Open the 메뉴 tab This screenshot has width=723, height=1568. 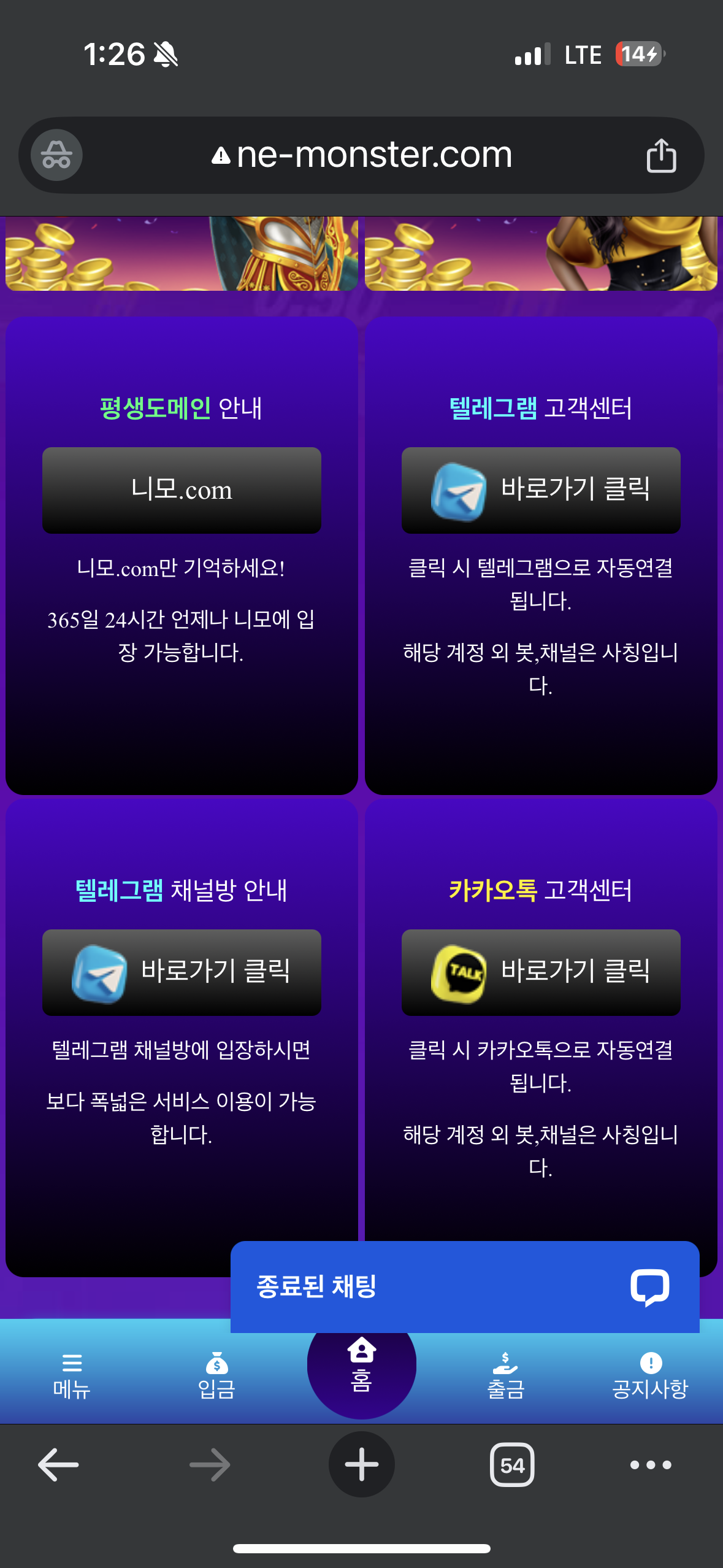coord(72,1375)
